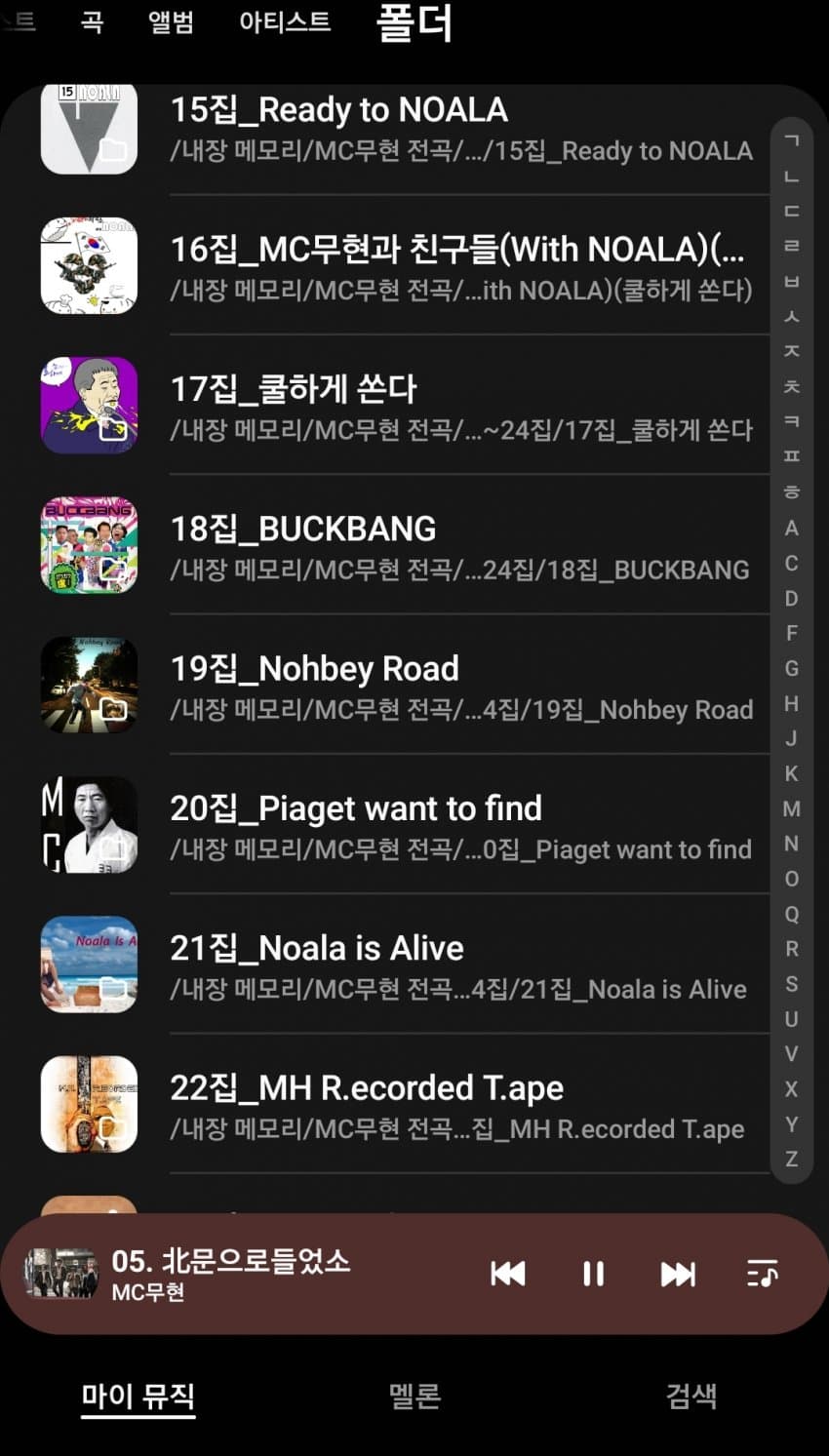Open the 20집_Piaget want to find folder

tap(460, 826)
